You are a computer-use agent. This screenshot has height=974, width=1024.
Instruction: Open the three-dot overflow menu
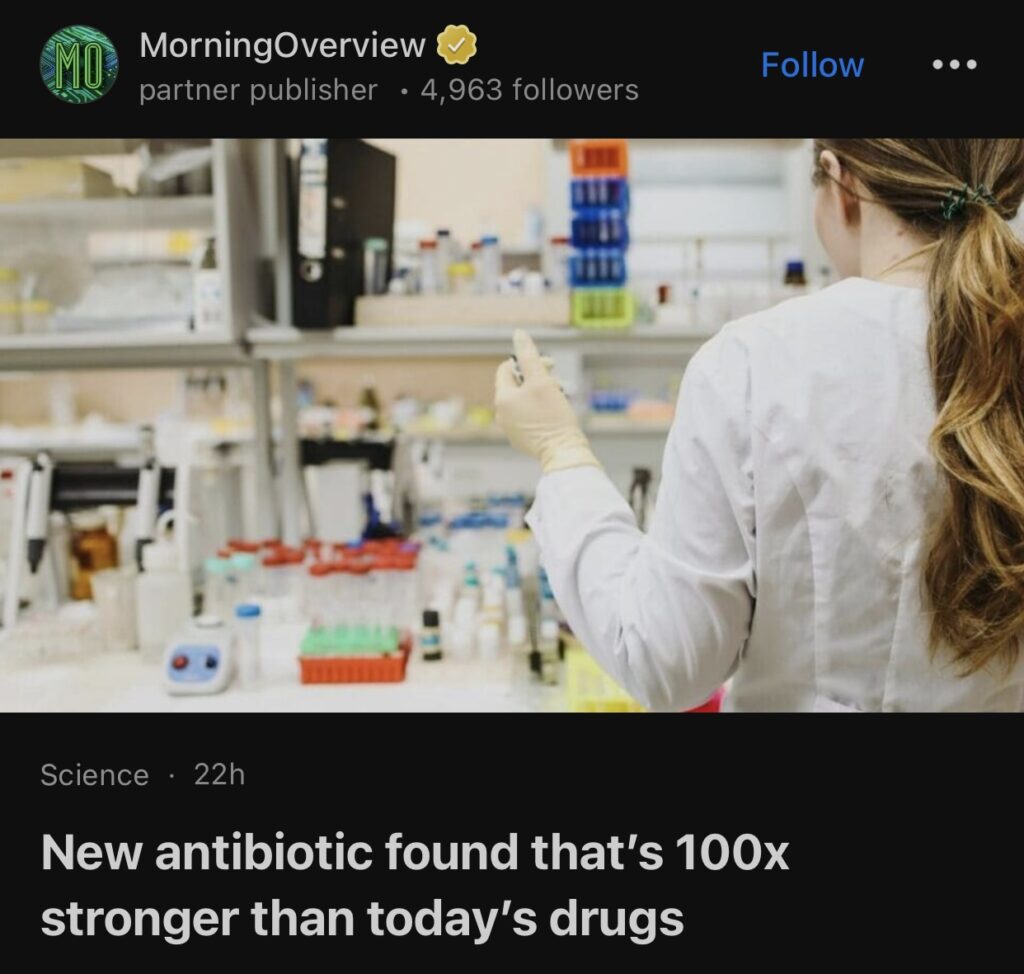click(x=954, y=65)
